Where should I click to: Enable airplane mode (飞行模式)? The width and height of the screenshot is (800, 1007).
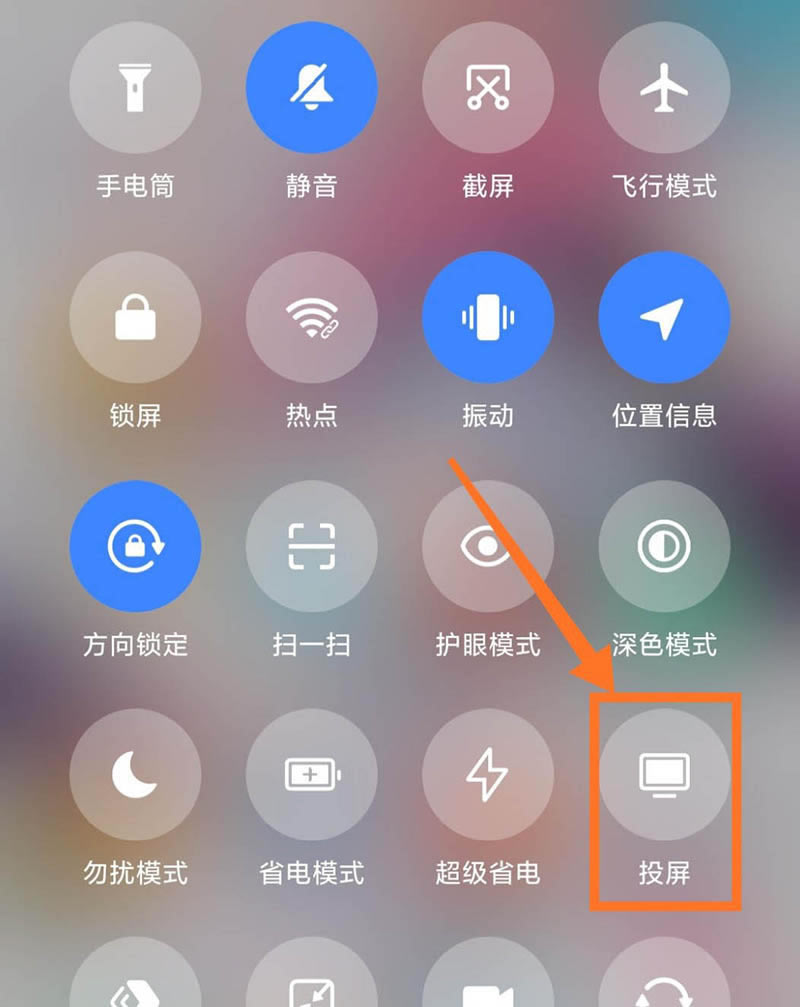[x=664, y=88]
